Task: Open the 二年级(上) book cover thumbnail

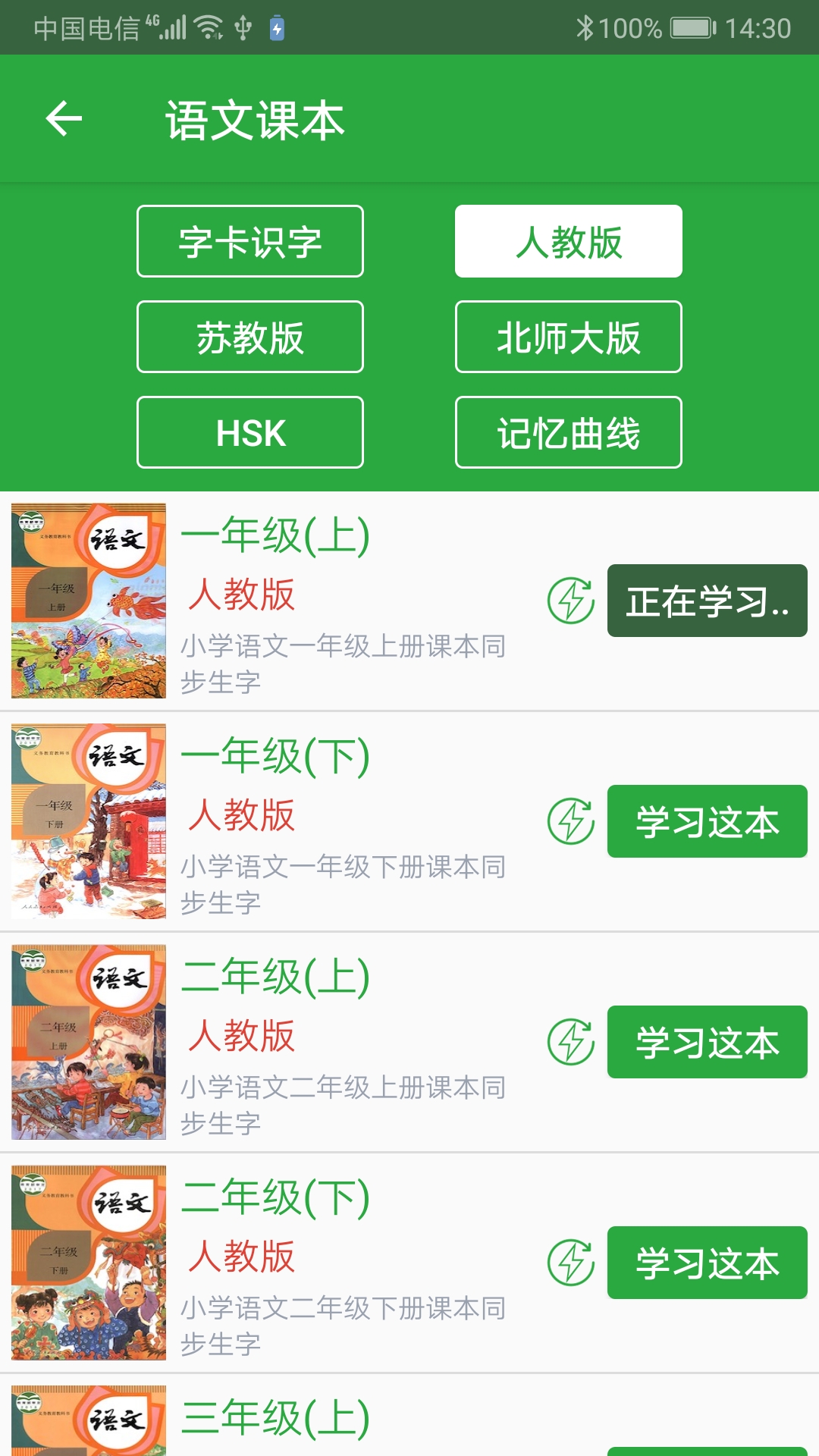Action: click(89, 1042)
